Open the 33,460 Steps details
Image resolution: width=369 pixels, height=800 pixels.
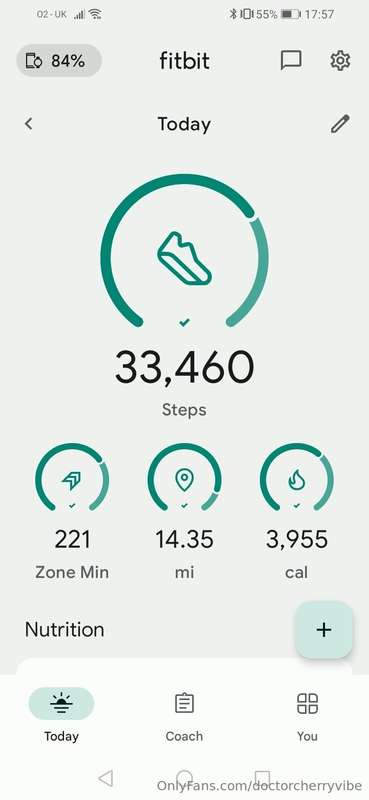[x=184, y=296]
